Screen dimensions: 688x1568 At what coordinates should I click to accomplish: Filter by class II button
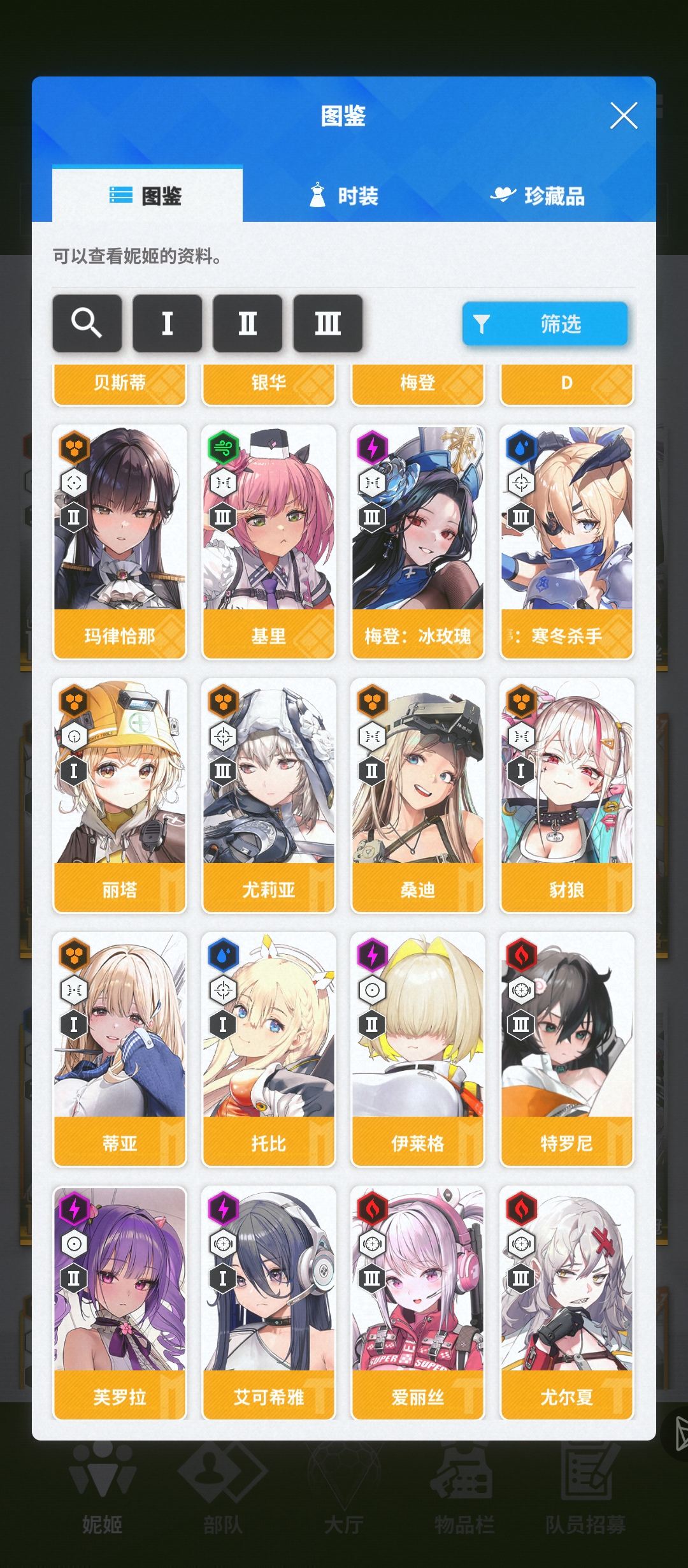point(247,323)
